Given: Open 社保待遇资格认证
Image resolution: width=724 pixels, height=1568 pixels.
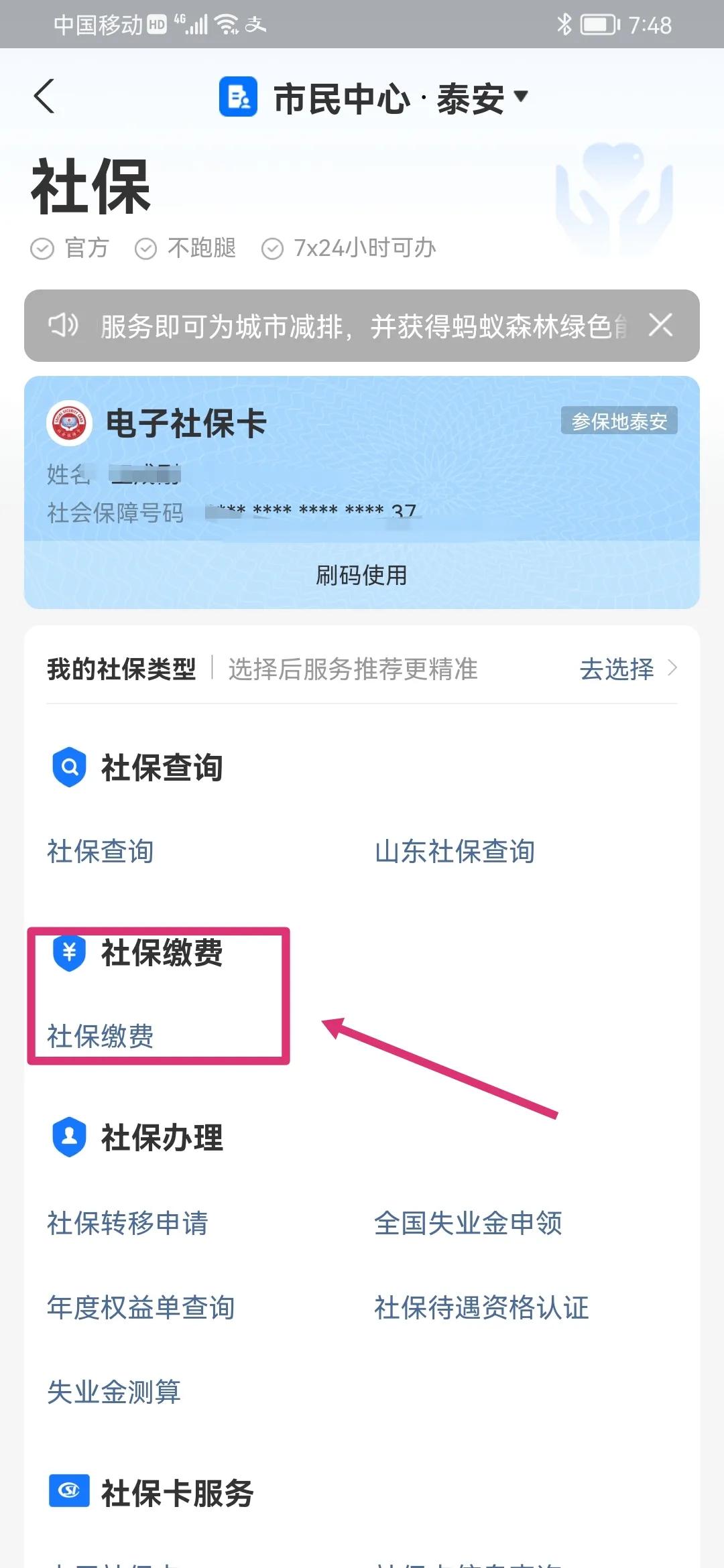Looking at the screenshot, I should (481, 1307).
